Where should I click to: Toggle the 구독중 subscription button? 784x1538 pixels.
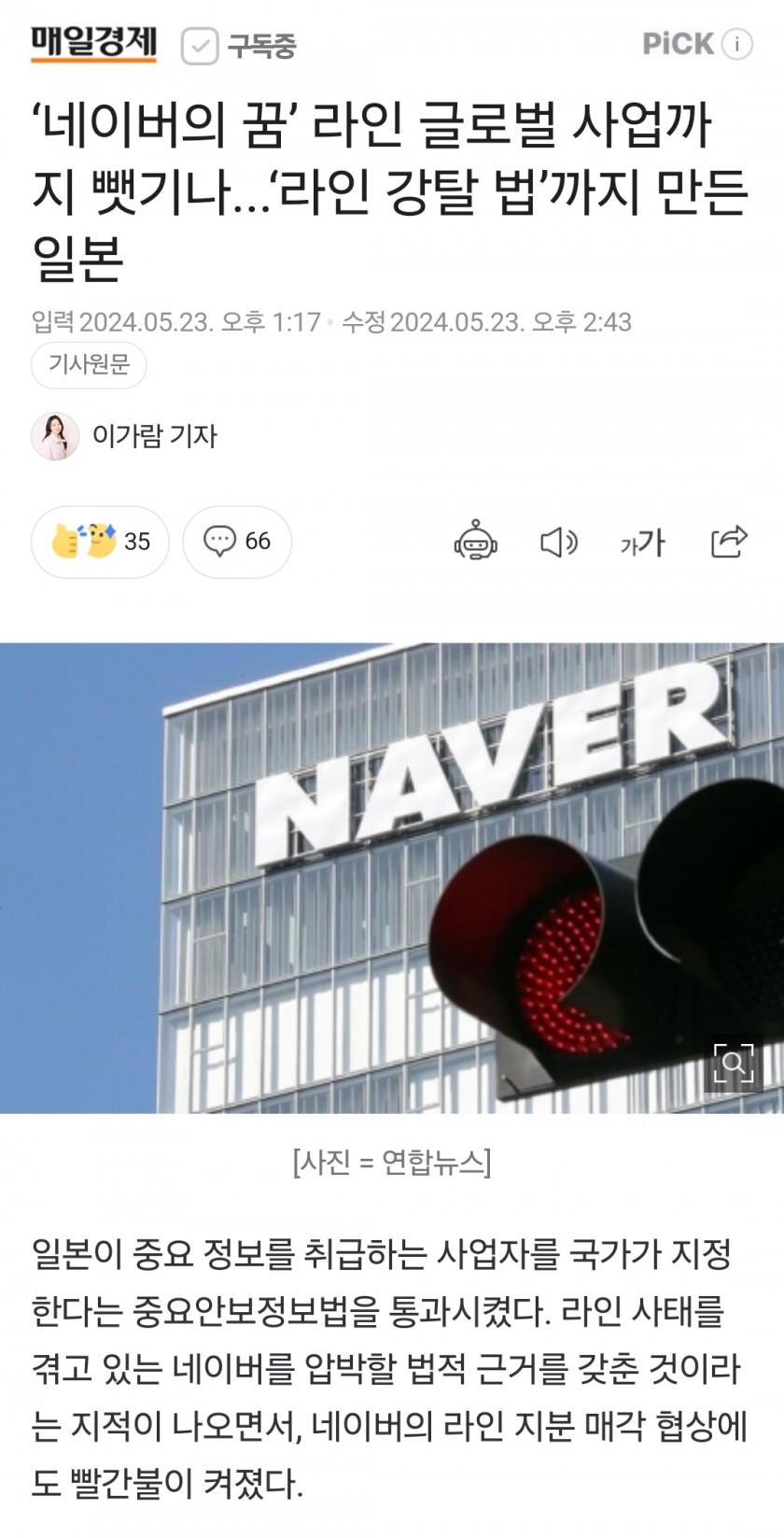pos(239,46)
